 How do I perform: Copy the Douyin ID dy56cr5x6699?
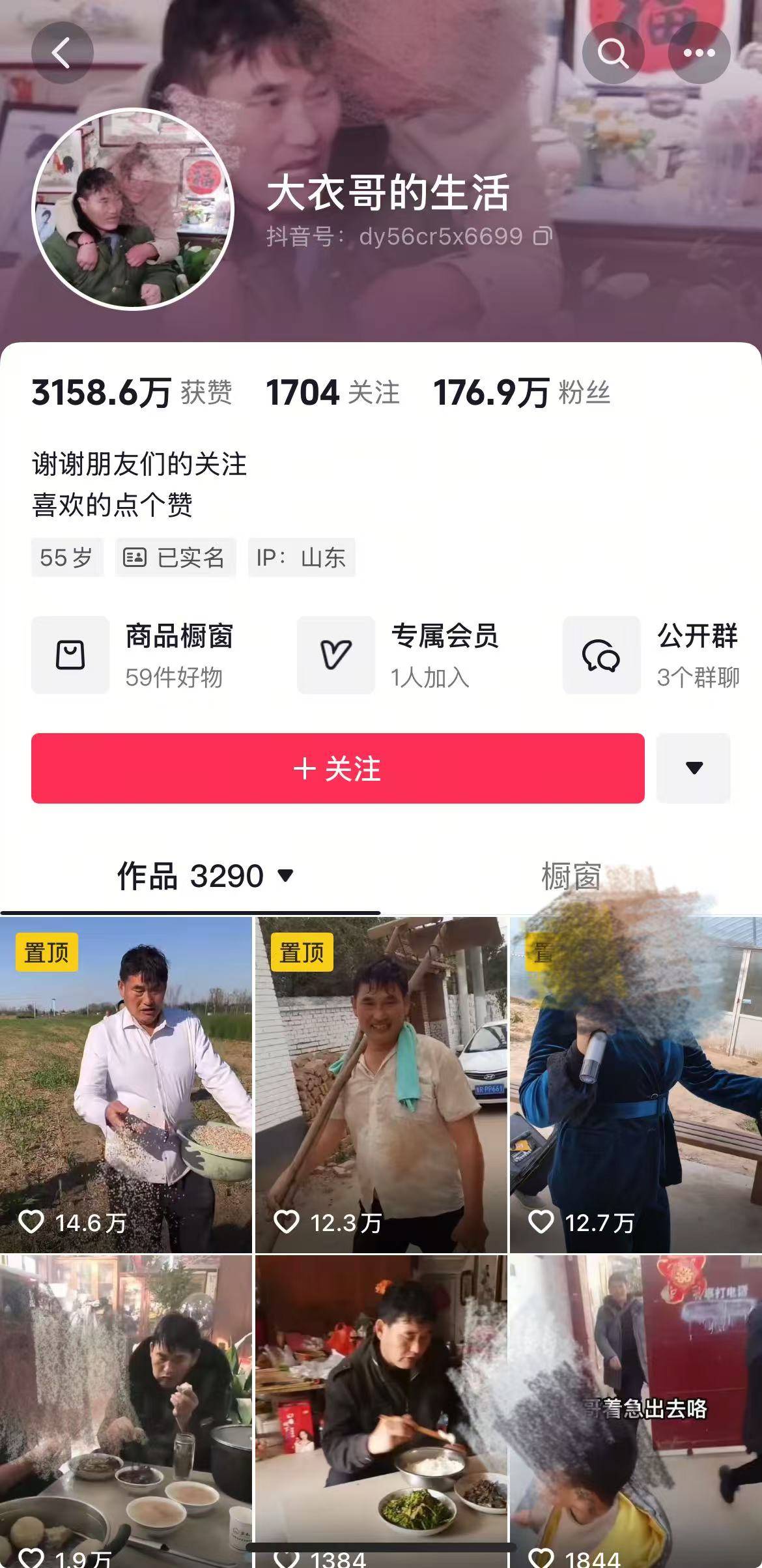[x=543, y=236]
